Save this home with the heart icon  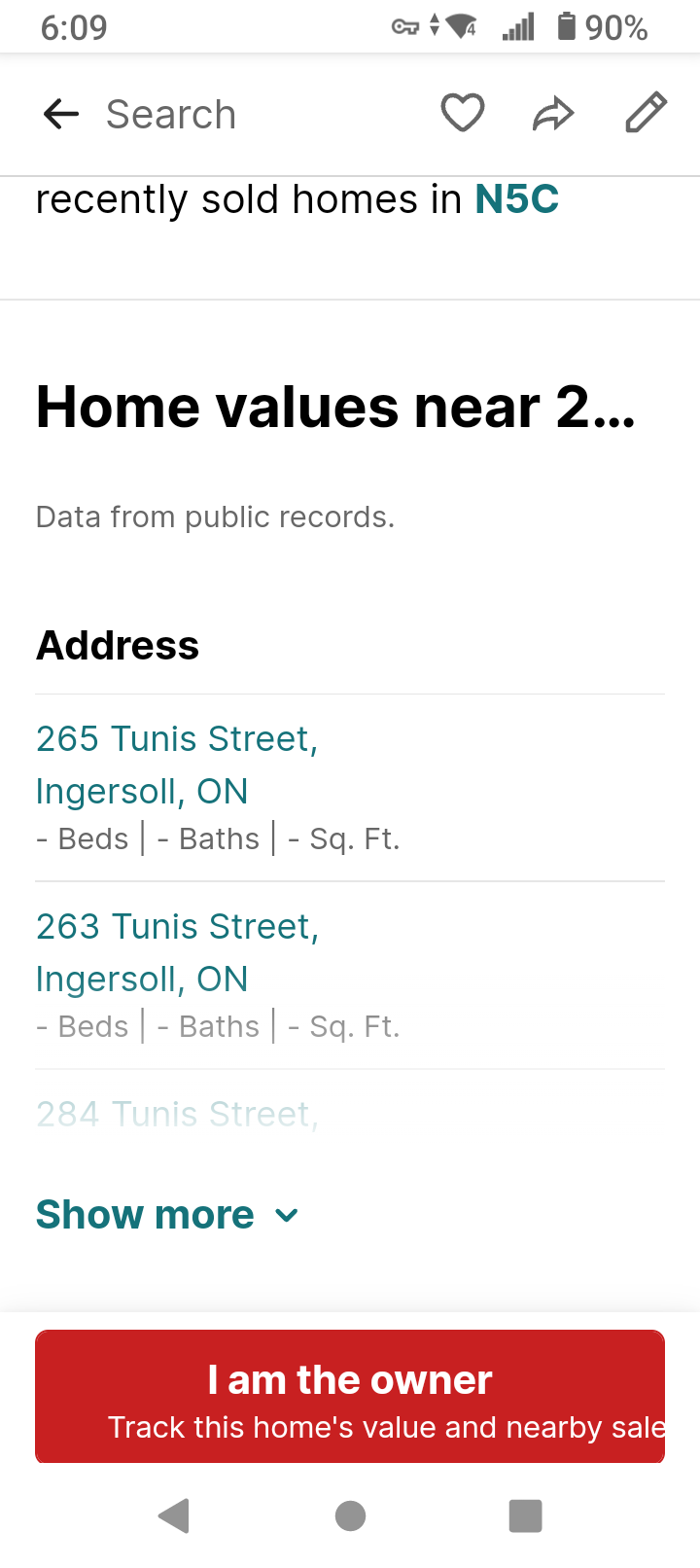463,113
